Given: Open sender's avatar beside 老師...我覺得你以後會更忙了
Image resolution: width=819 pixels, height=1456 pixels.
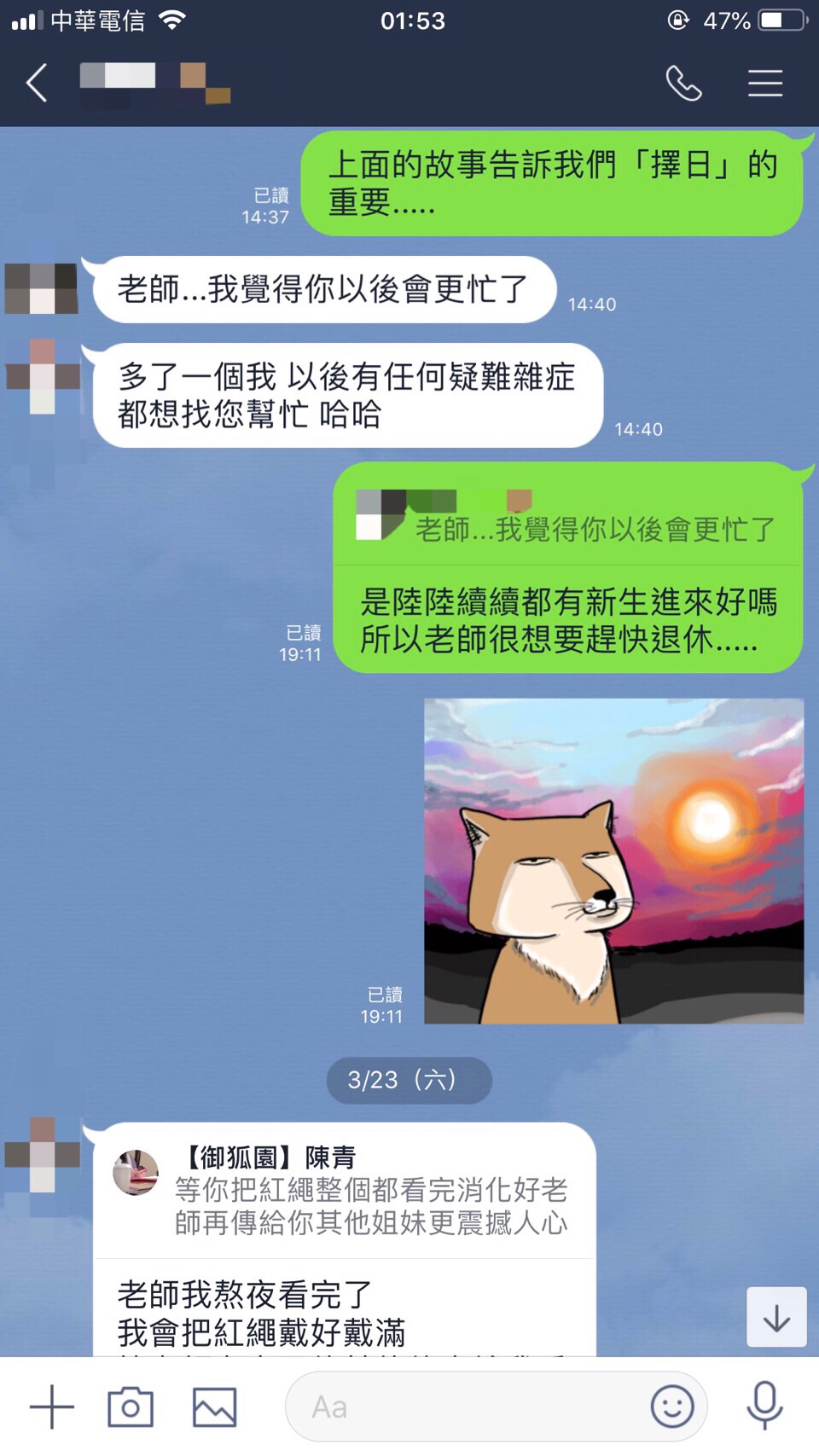Looking at the screenshot, I should click(41, 288).
